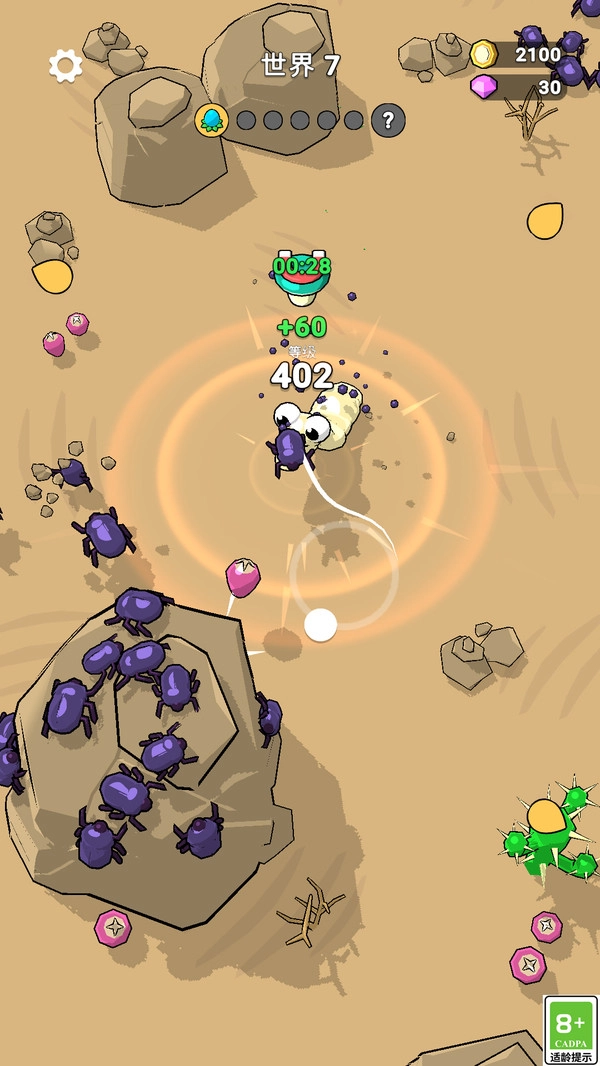Open the settings gear icon
The width and height of the screenshot is (600, 1066).
coord(66,66)
